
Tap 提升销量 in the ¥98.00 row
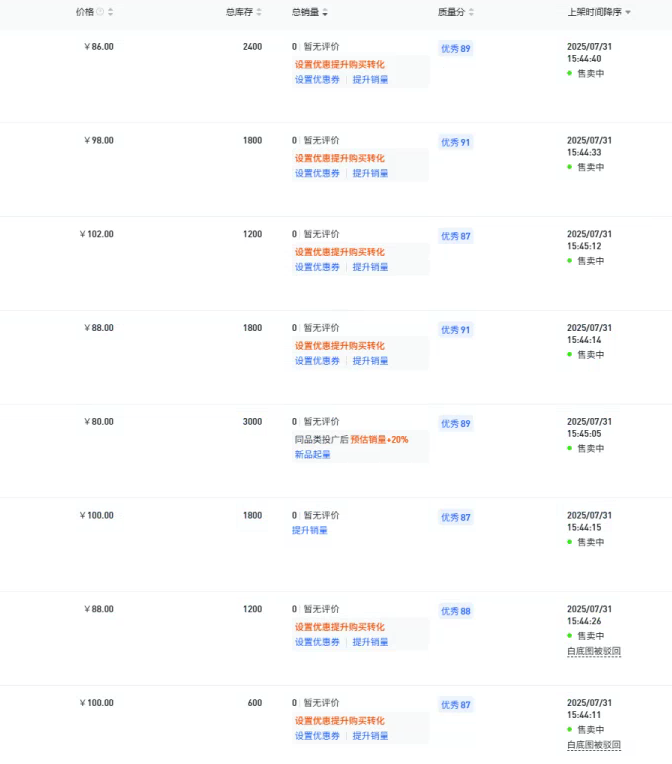[x=370, y=173]
